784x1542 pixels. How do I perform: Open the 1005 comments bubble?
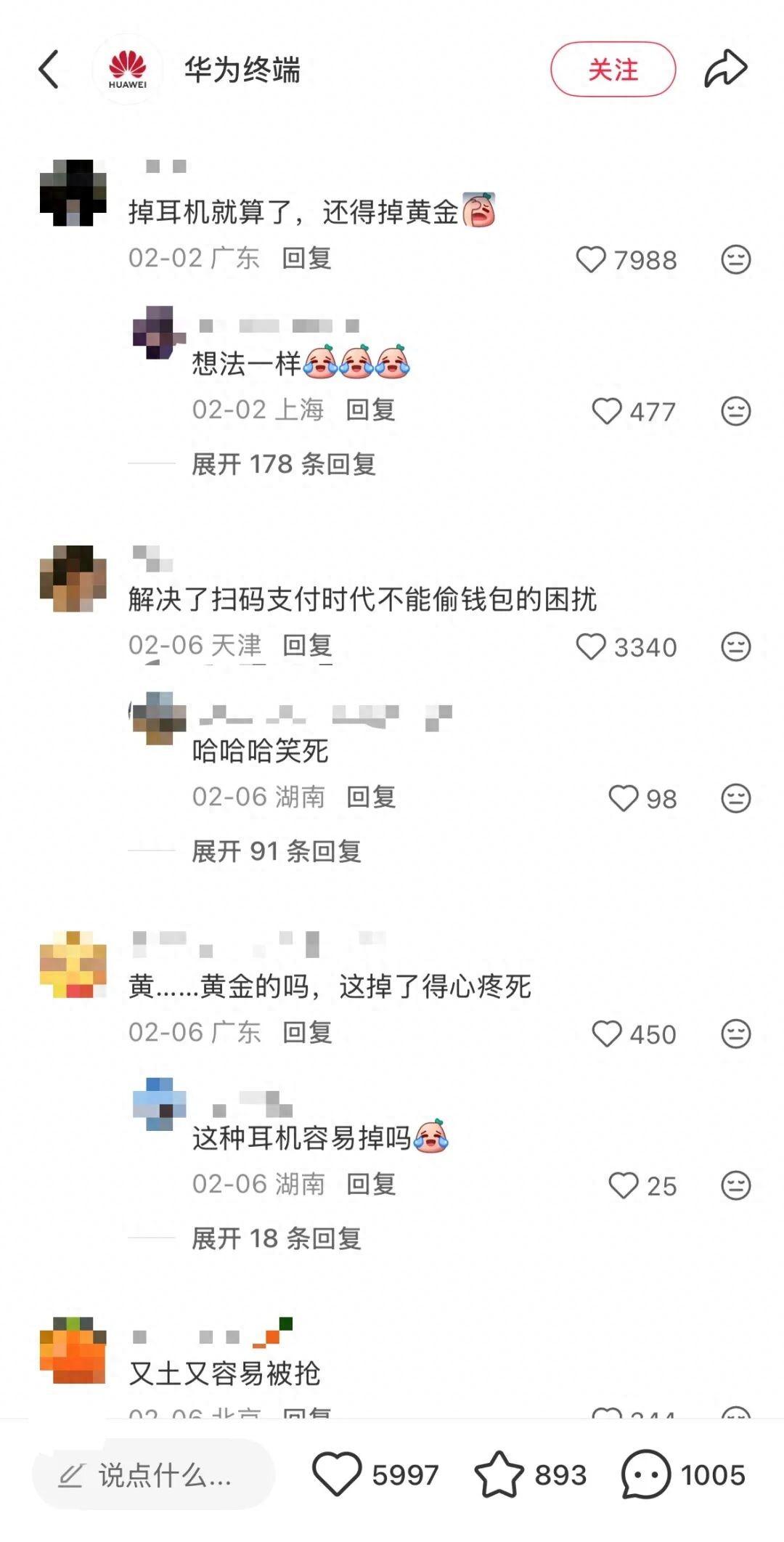645,1474
